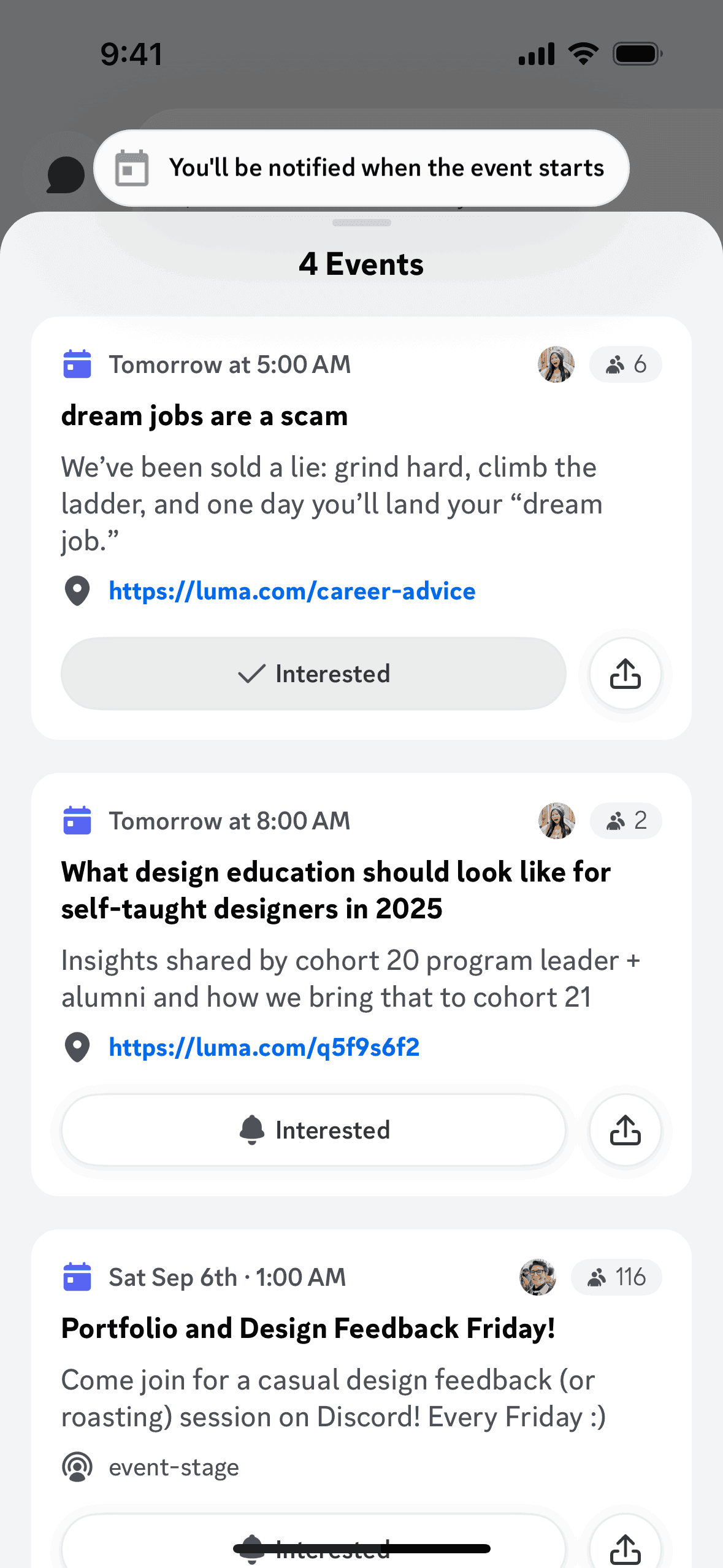
Task: Click the share icon for the design education event
Action: (x=624, y=1129)
